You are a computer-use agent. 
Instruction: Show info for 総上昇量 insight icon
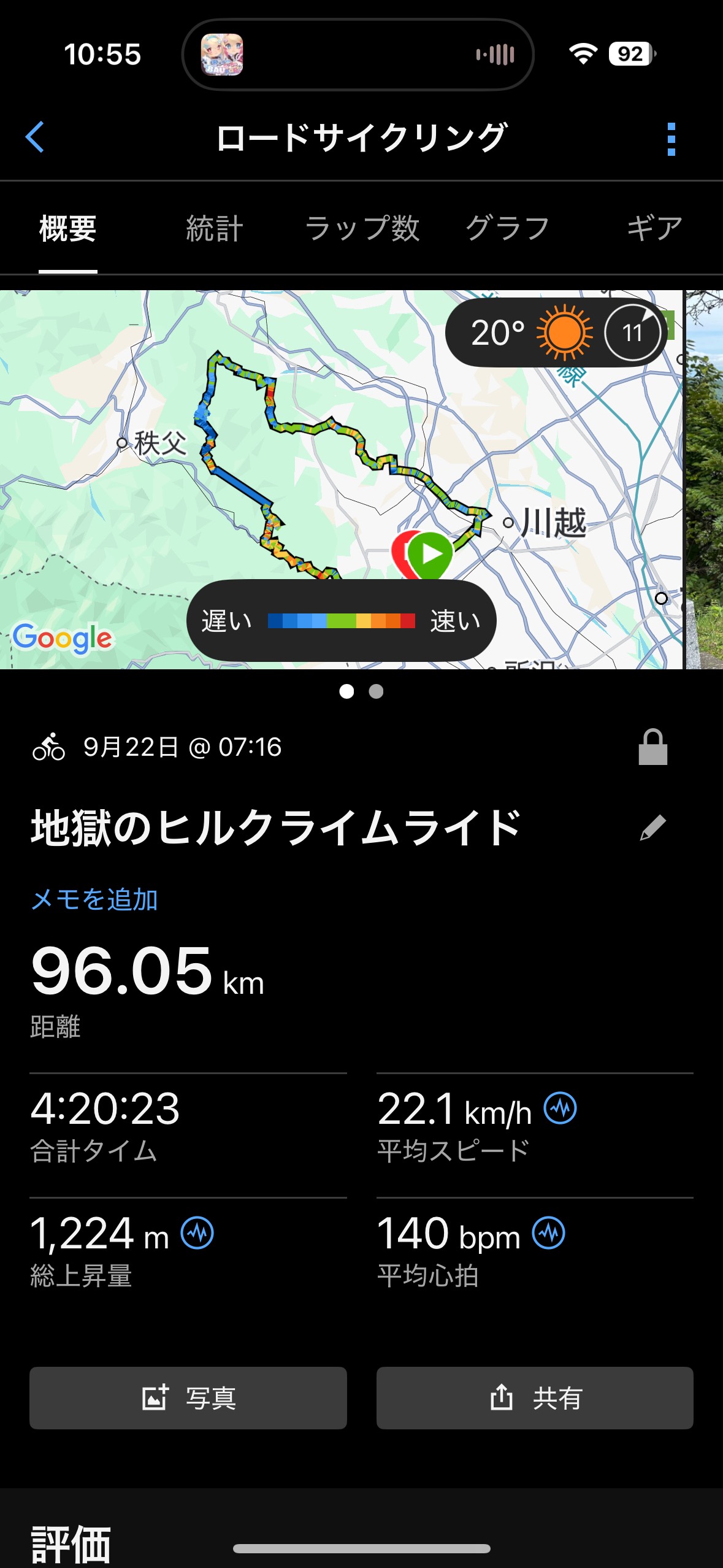coord(197,1233)
